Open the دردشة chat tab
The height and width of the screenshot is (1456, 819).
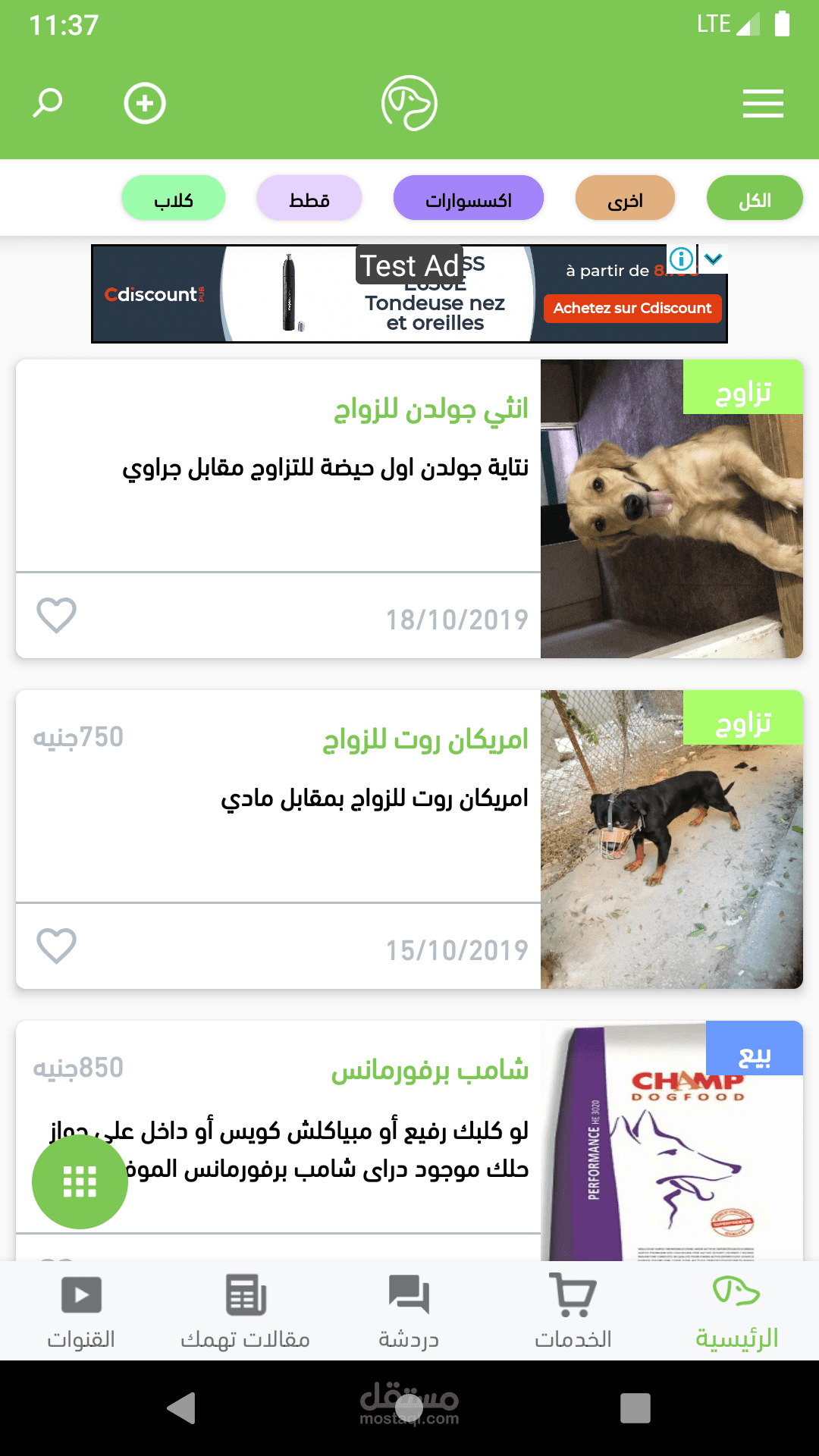pyautogui.click(x=409, y=1311)
